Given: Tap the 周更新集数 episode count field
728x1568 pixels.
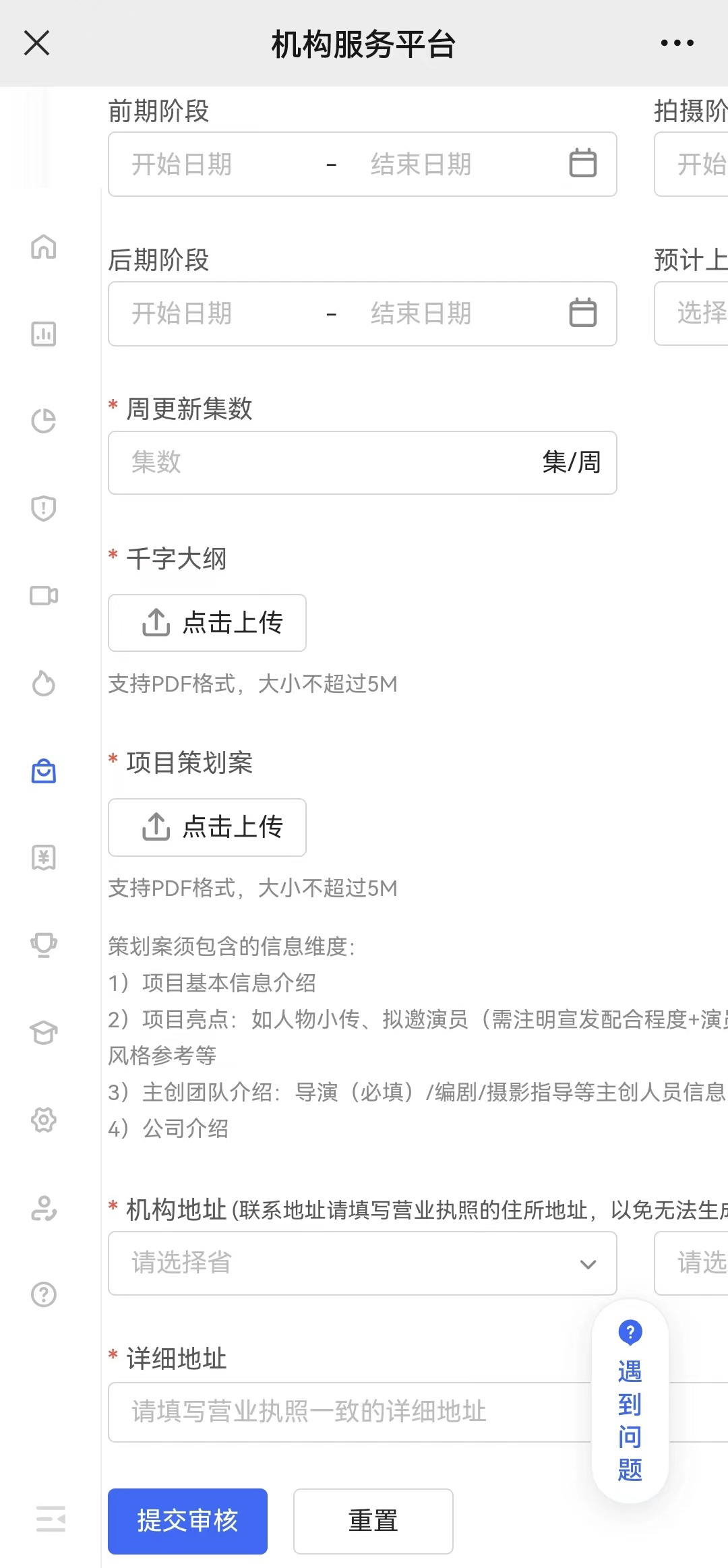Looking at the screenshot, I should (324, 462).
